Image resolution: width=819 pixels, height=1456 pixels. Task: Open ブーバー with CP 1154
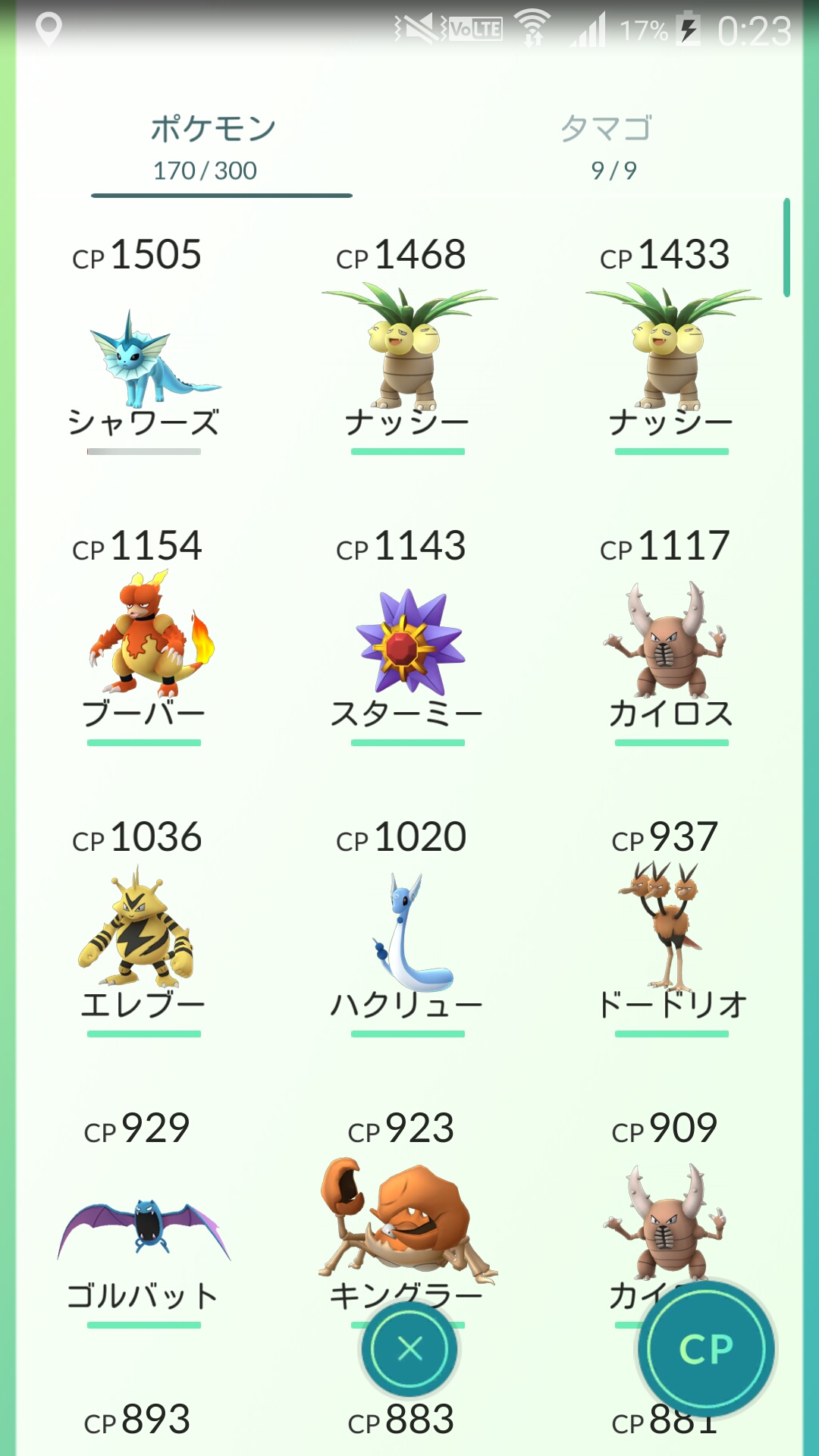pyautogui.click(x=144, y=637)
